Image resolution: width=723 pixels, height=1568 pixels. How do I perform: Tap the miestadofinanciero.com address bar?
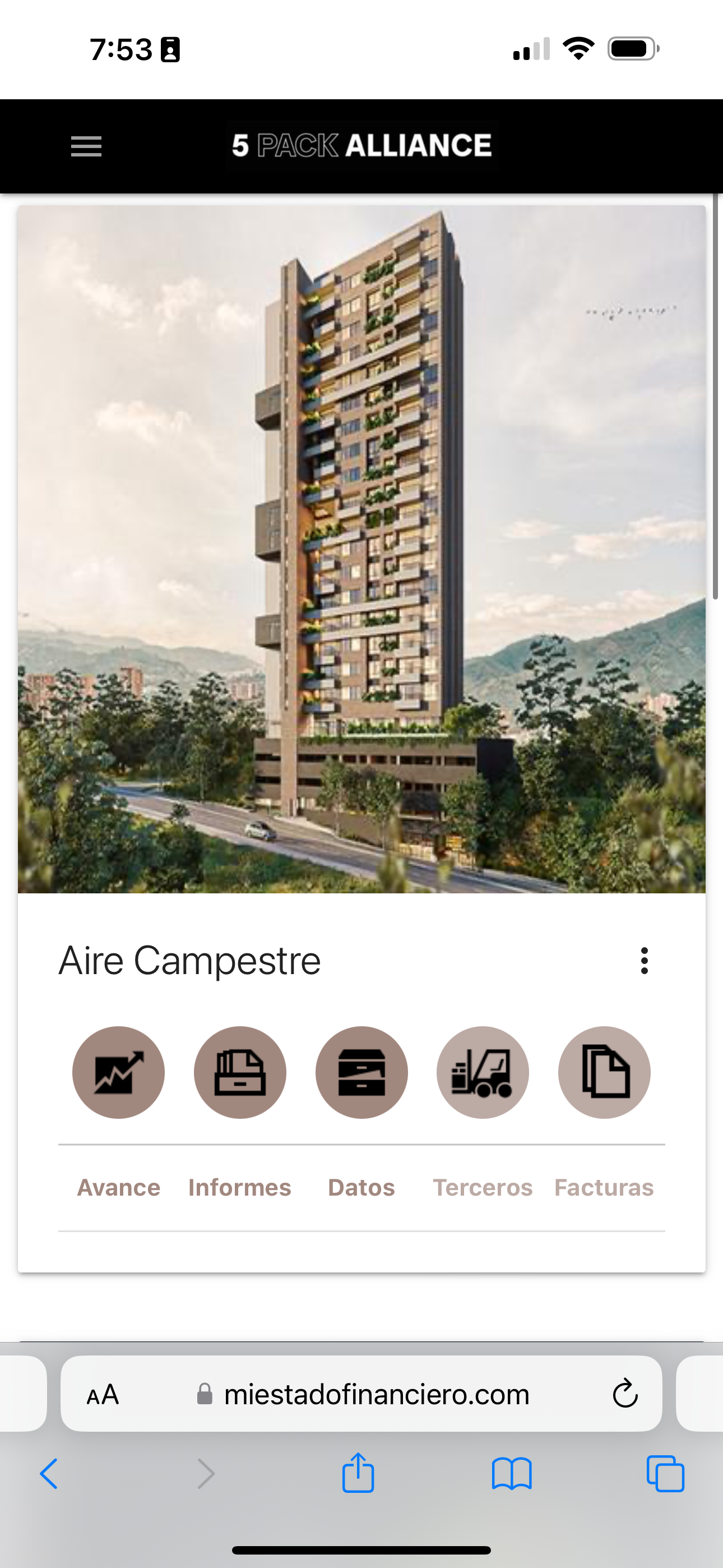coord(376,1395)
